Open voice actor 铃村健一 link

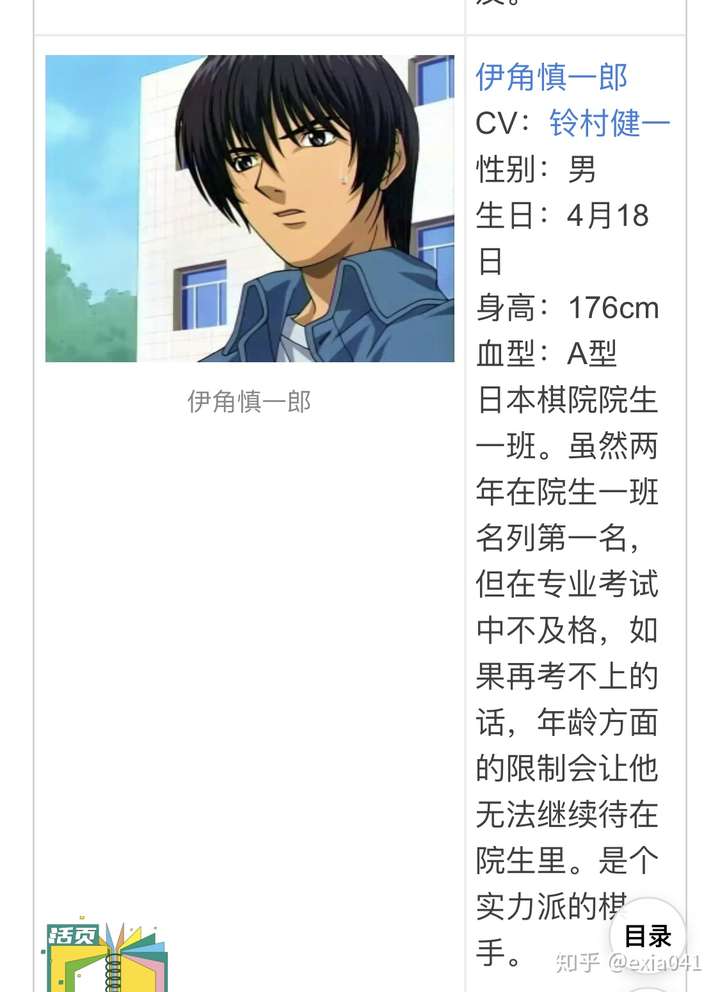click(x=609, y=123)
